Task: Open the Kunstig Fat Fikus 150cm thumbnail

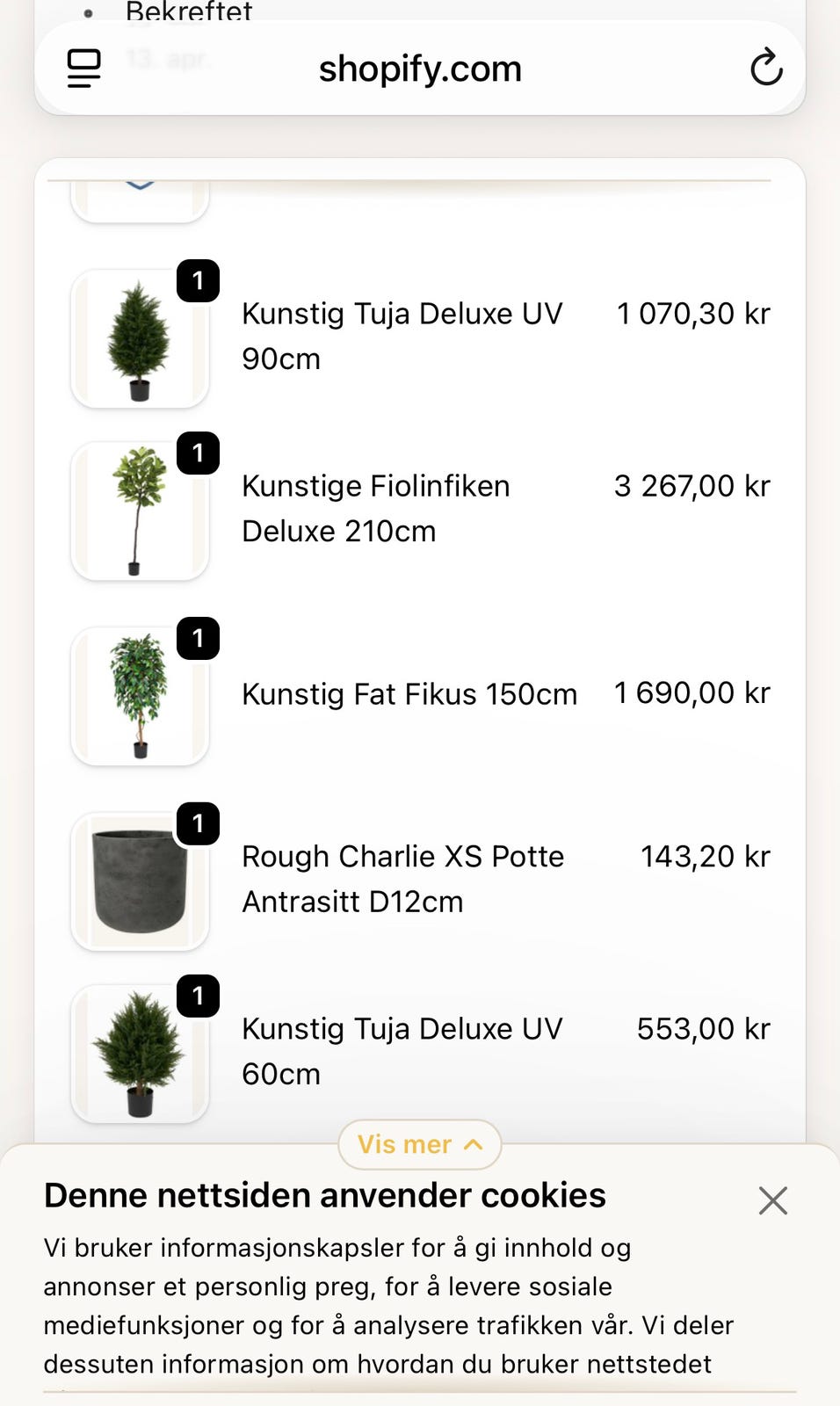Action: click(x=140, y=696)
